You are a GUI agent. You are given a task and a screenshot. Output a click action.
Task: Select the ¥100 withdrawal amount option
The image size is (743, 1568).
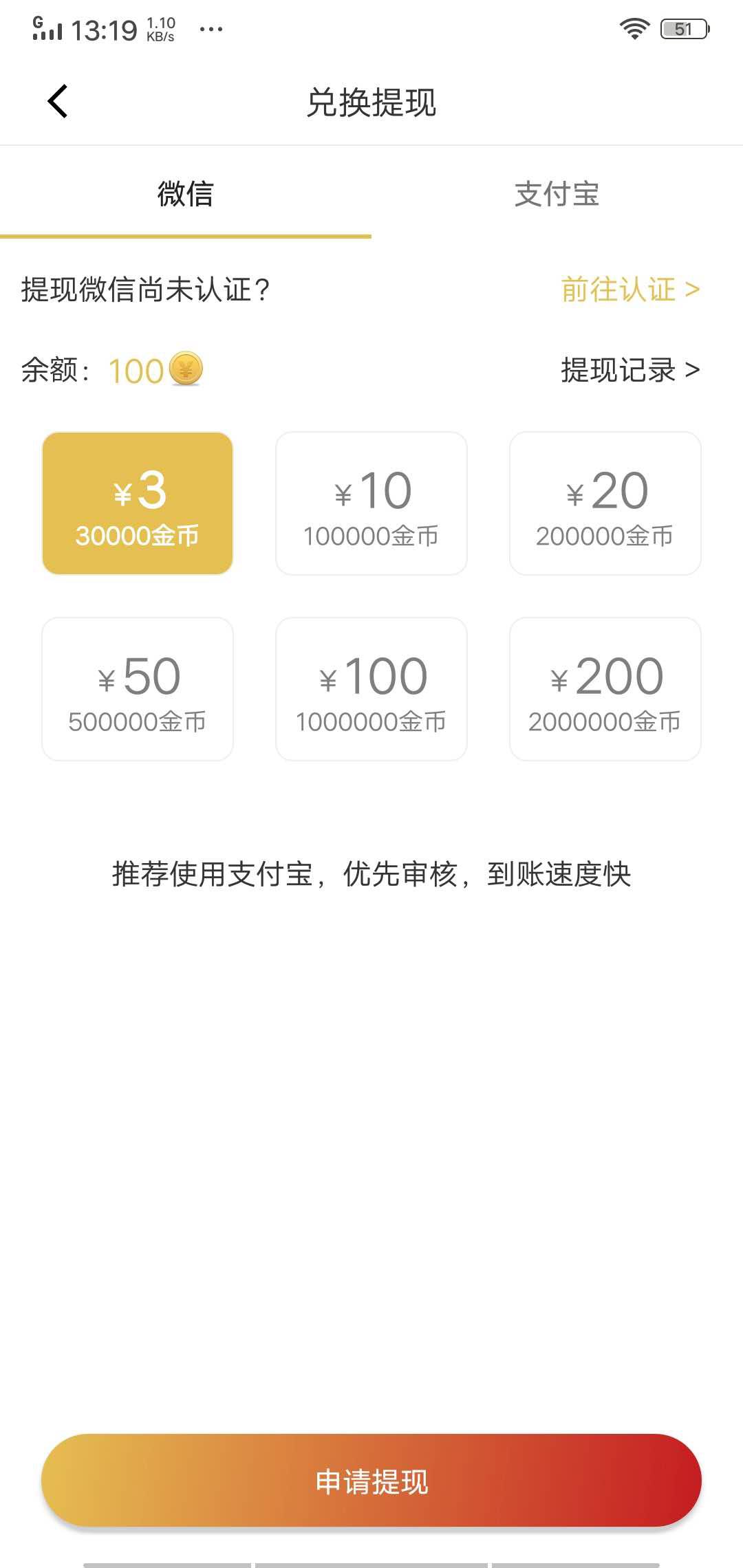coord(371,688)
